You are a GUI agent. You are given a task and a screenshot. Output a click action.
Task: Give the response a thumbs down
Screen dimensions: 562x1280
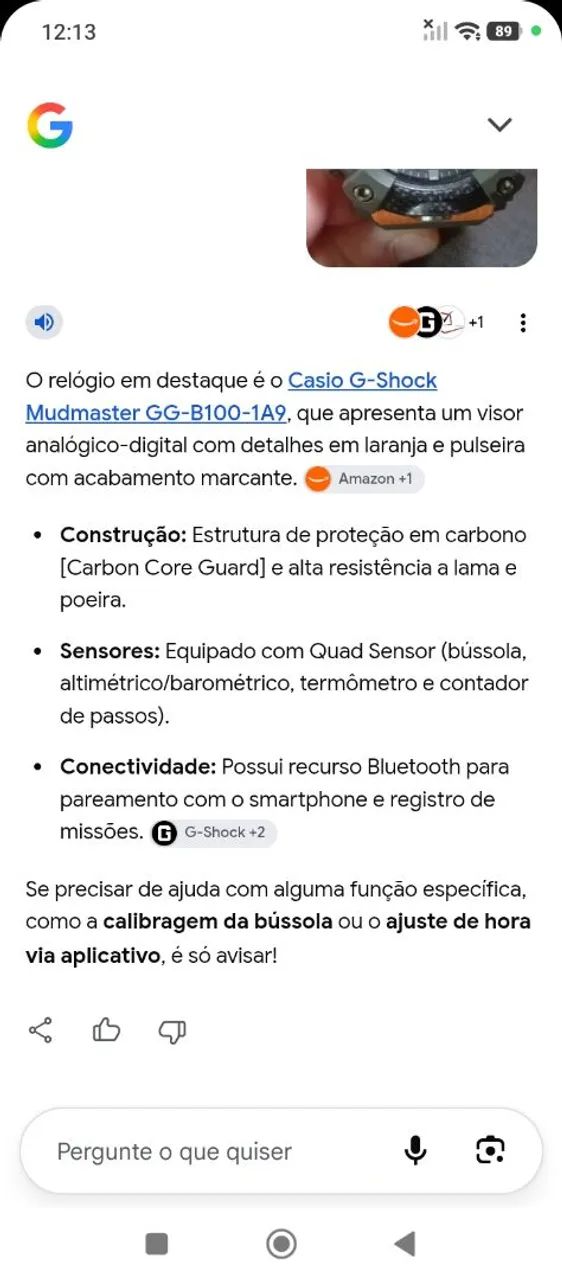coord(172,1032)
